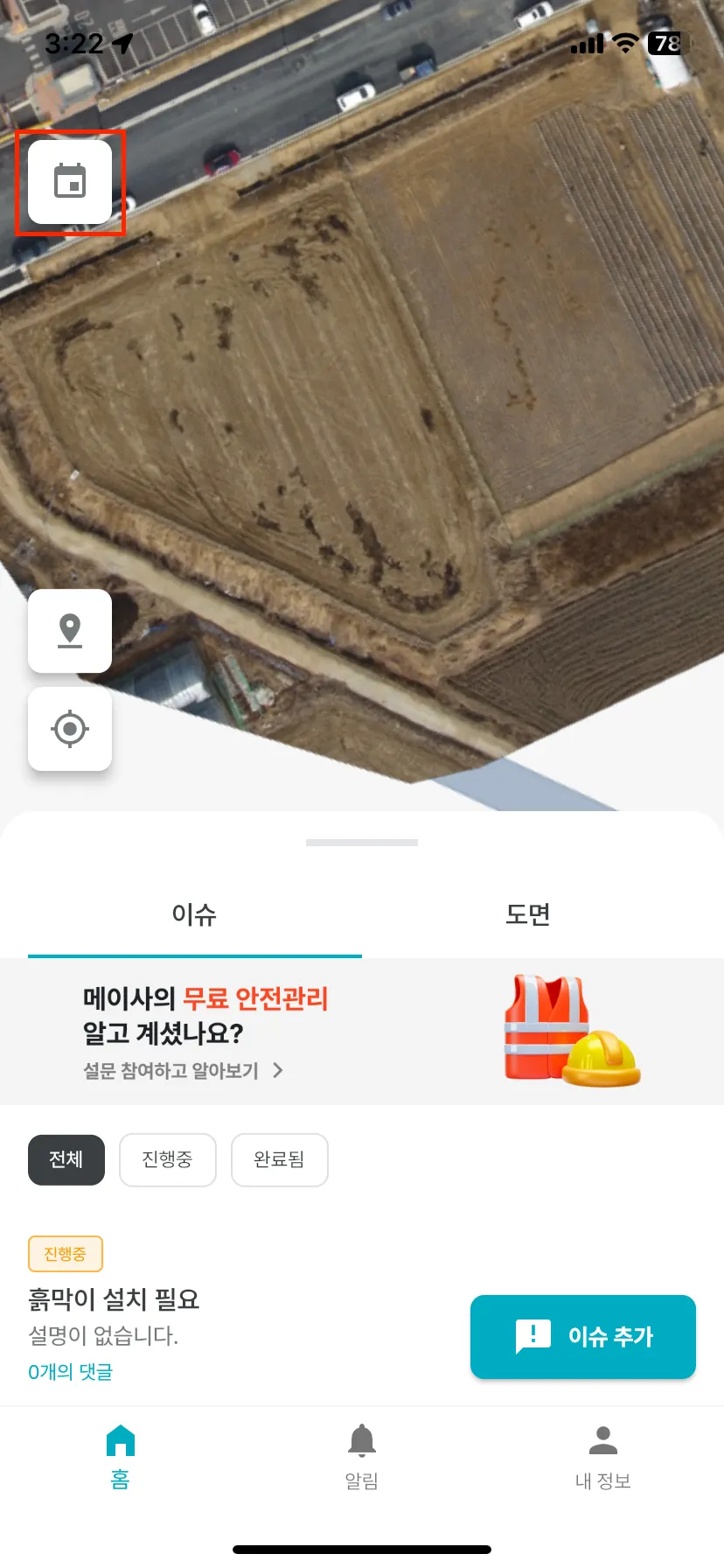724x1568 pixels.
Task: Add a new issue with 이슈 추가
Action: point(582,1337)
